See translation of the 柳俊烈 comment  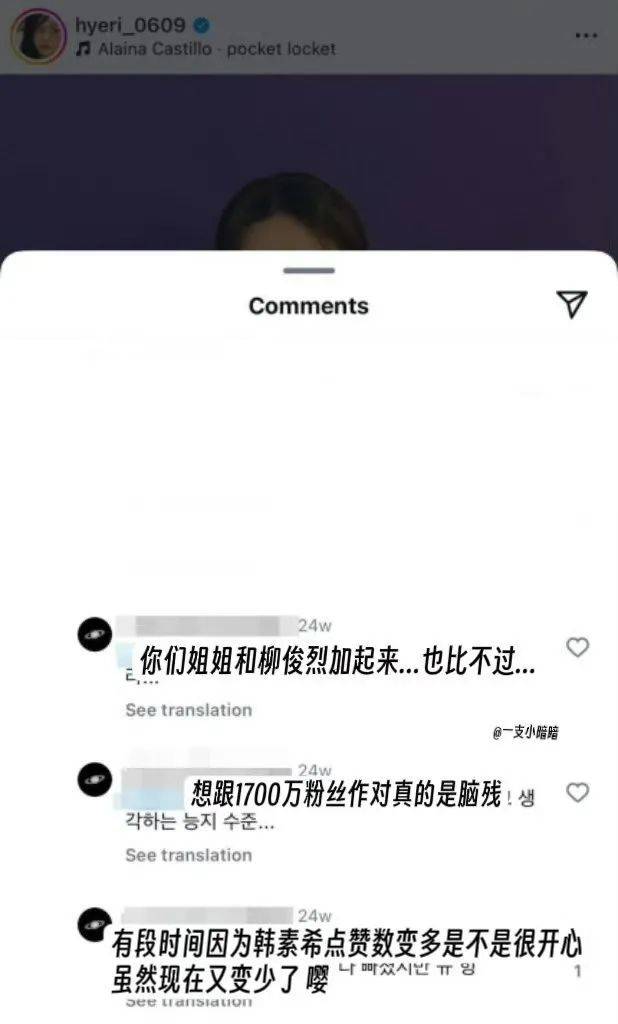[x=188, y=710]
